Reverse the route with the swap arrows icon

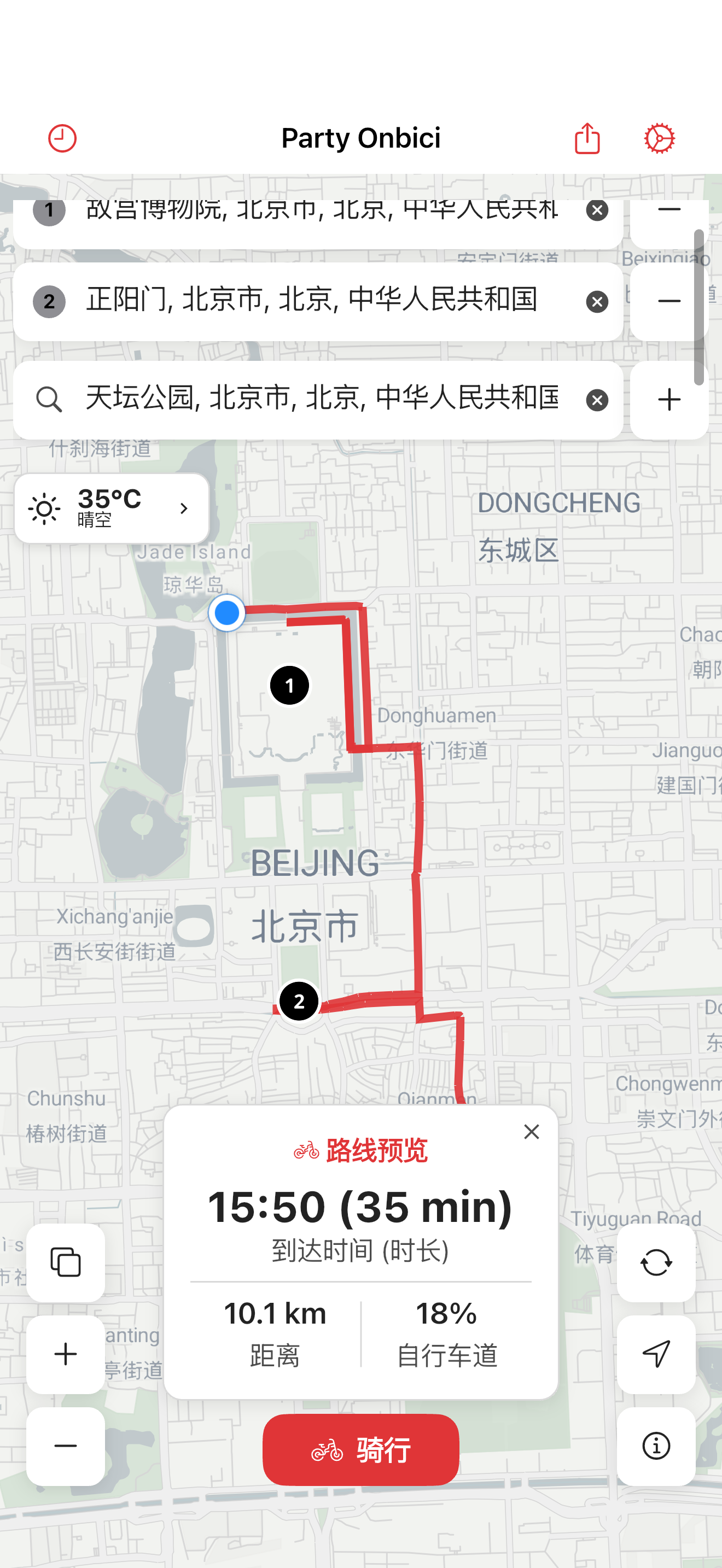coord(656,1262)
